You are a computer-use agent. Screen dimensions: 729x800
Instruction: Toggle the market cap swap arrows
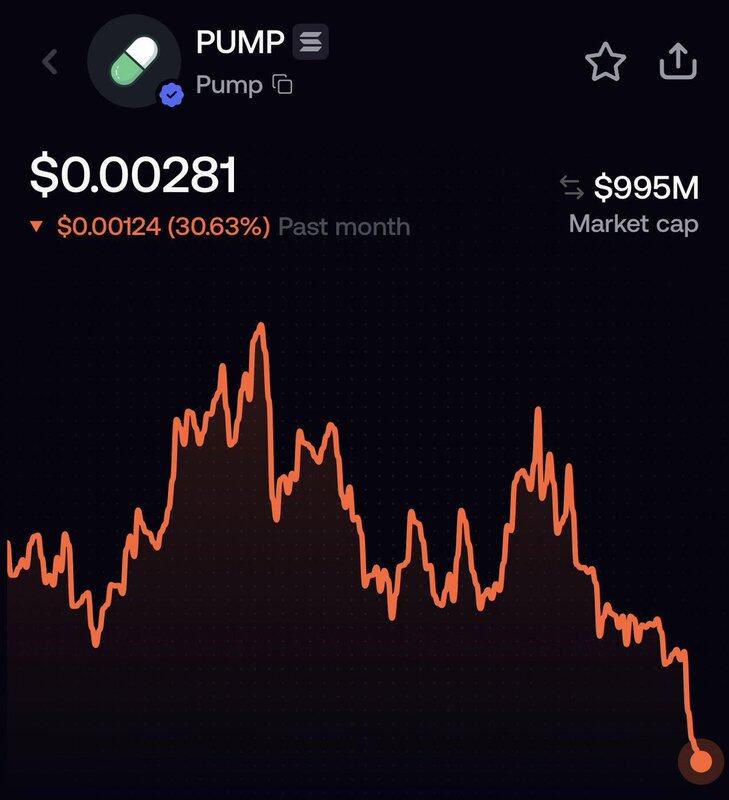[x=571, y=187]
